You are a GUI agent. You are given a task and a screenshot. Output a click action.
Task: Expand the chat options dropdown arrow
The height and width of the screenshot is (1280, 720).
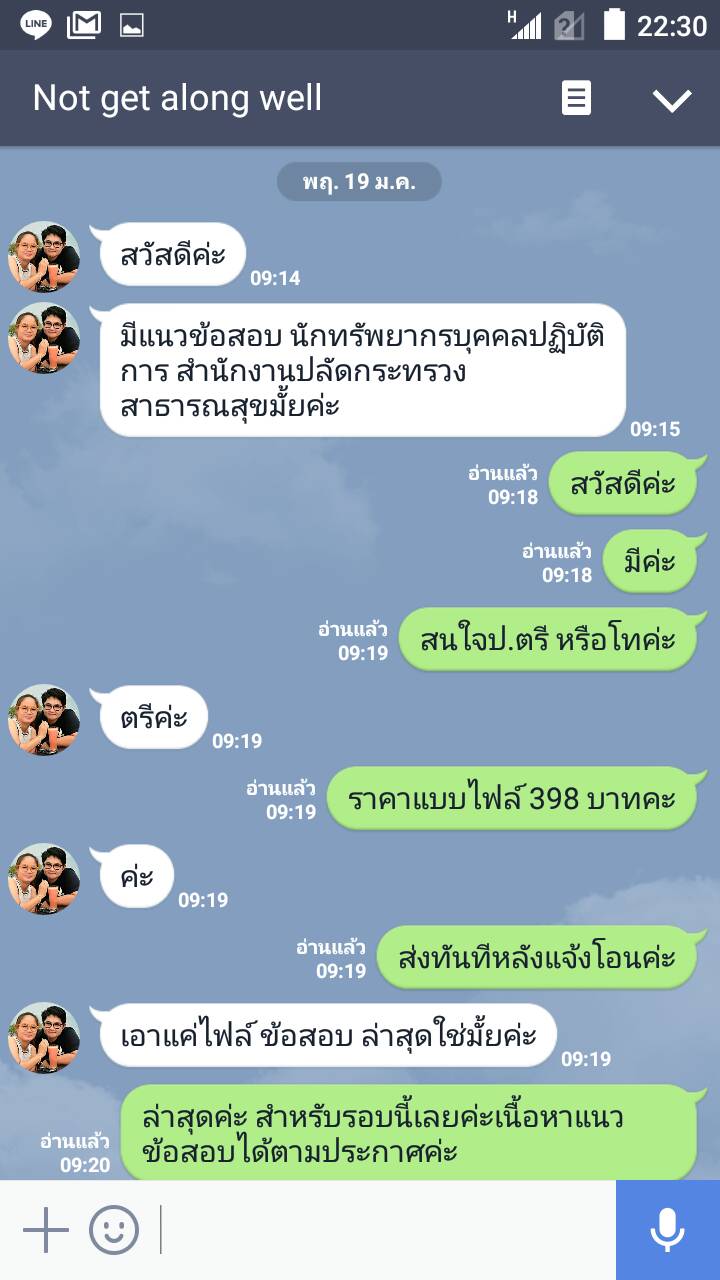click(x=671, y=99)
